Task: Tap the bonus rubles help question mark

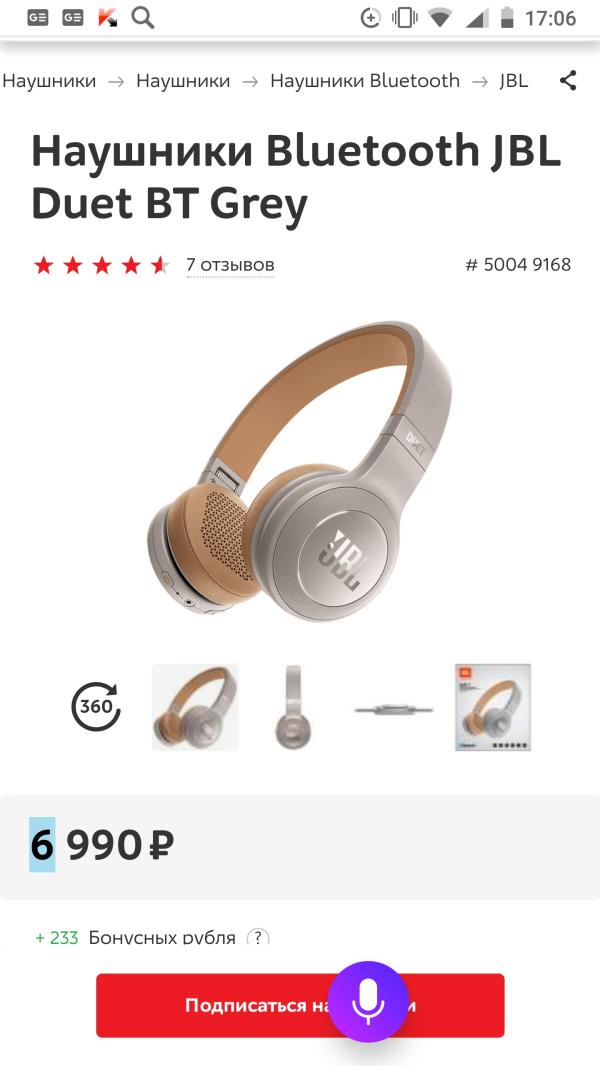Action: (x=258, y=938)
